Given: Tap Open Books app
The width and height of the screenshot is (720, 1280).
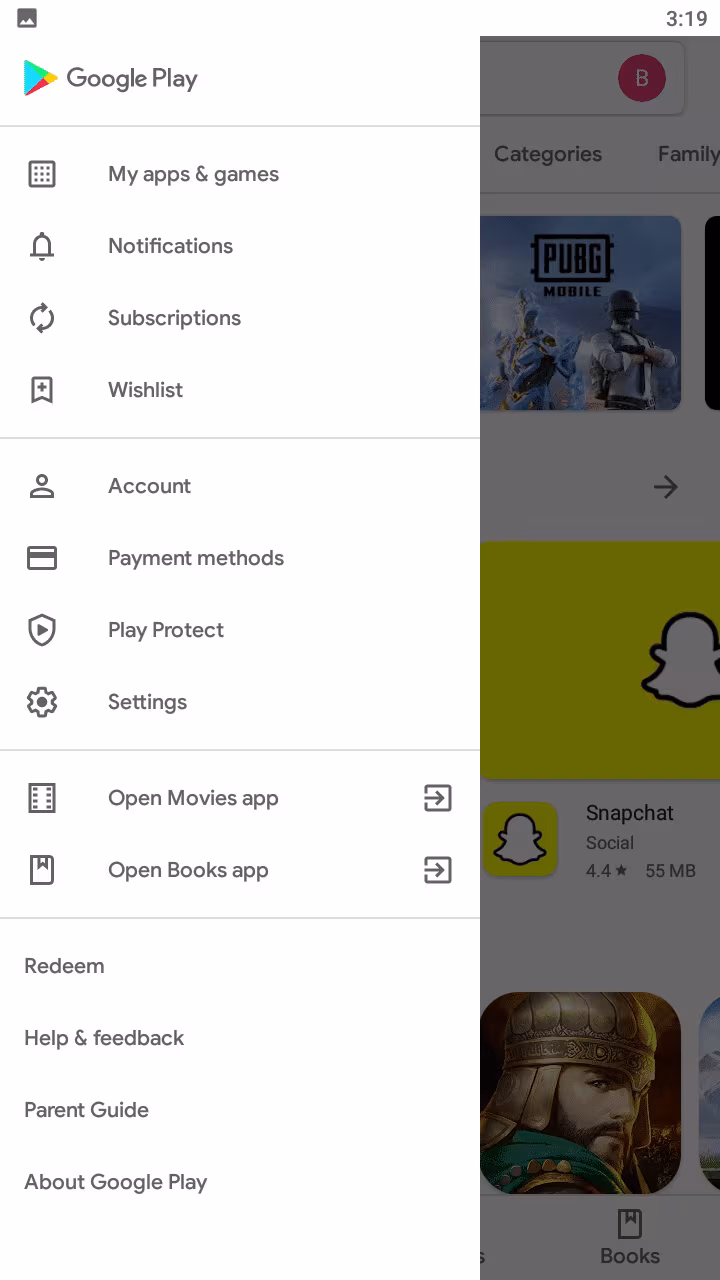Looking at the screenshot, I should point(188,870).
